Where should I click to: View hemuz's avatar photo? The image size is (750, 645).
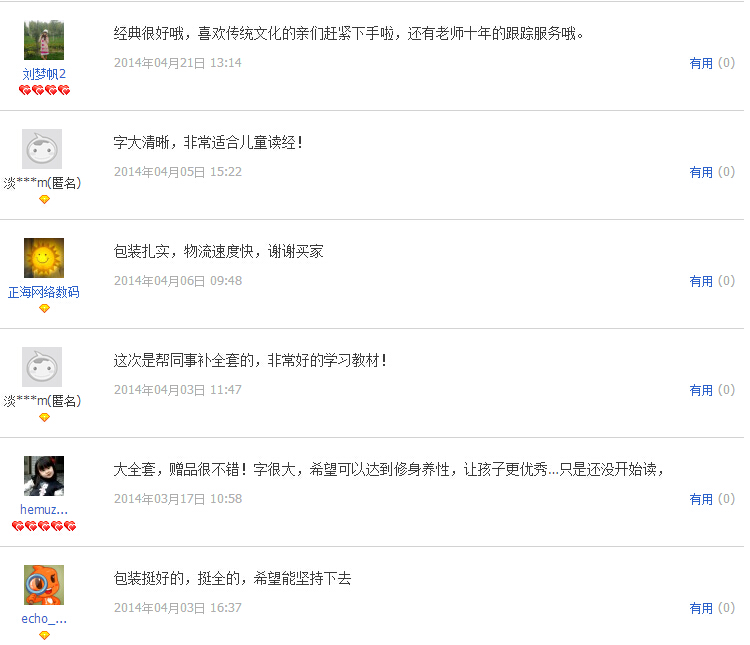coord(44,476)
